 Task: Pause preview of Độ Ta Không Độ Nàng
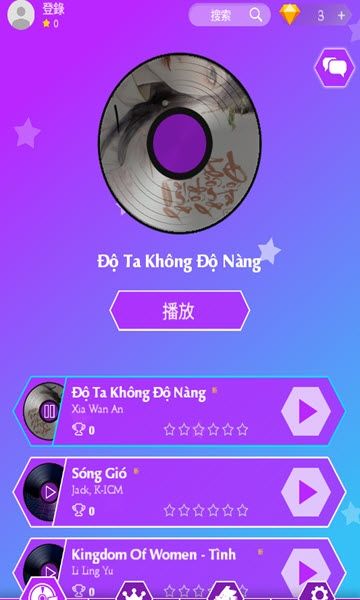coord(49,412)
